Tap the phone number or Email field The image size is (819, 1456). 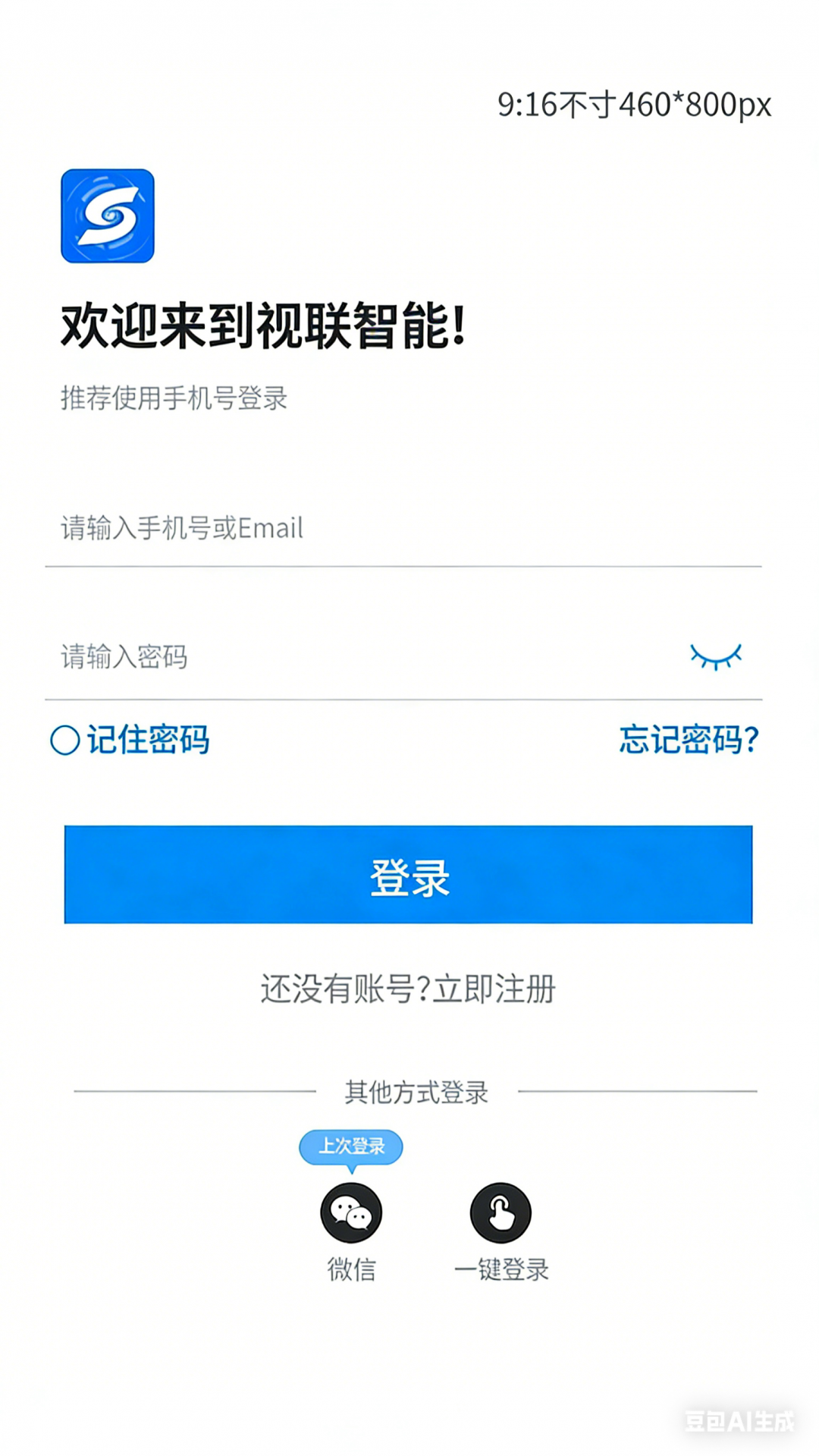(x=402, y=529)
